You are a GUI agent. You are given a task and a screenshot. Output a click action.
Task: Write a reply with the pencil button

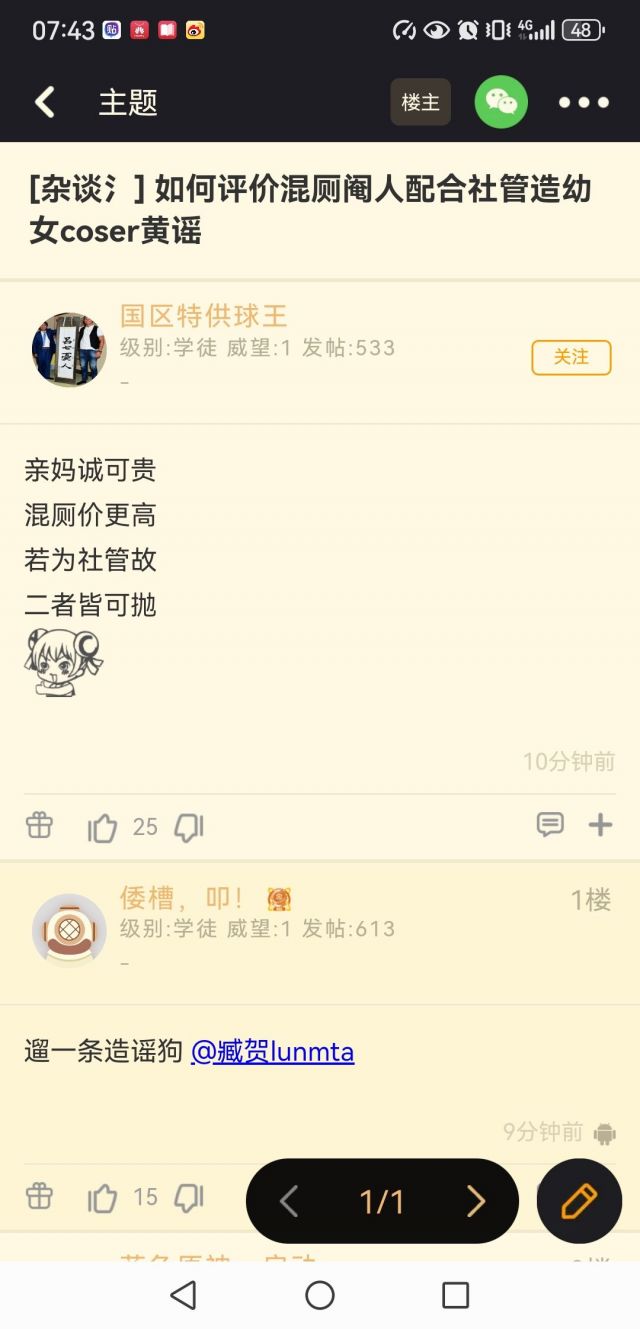click(579, 1201)
